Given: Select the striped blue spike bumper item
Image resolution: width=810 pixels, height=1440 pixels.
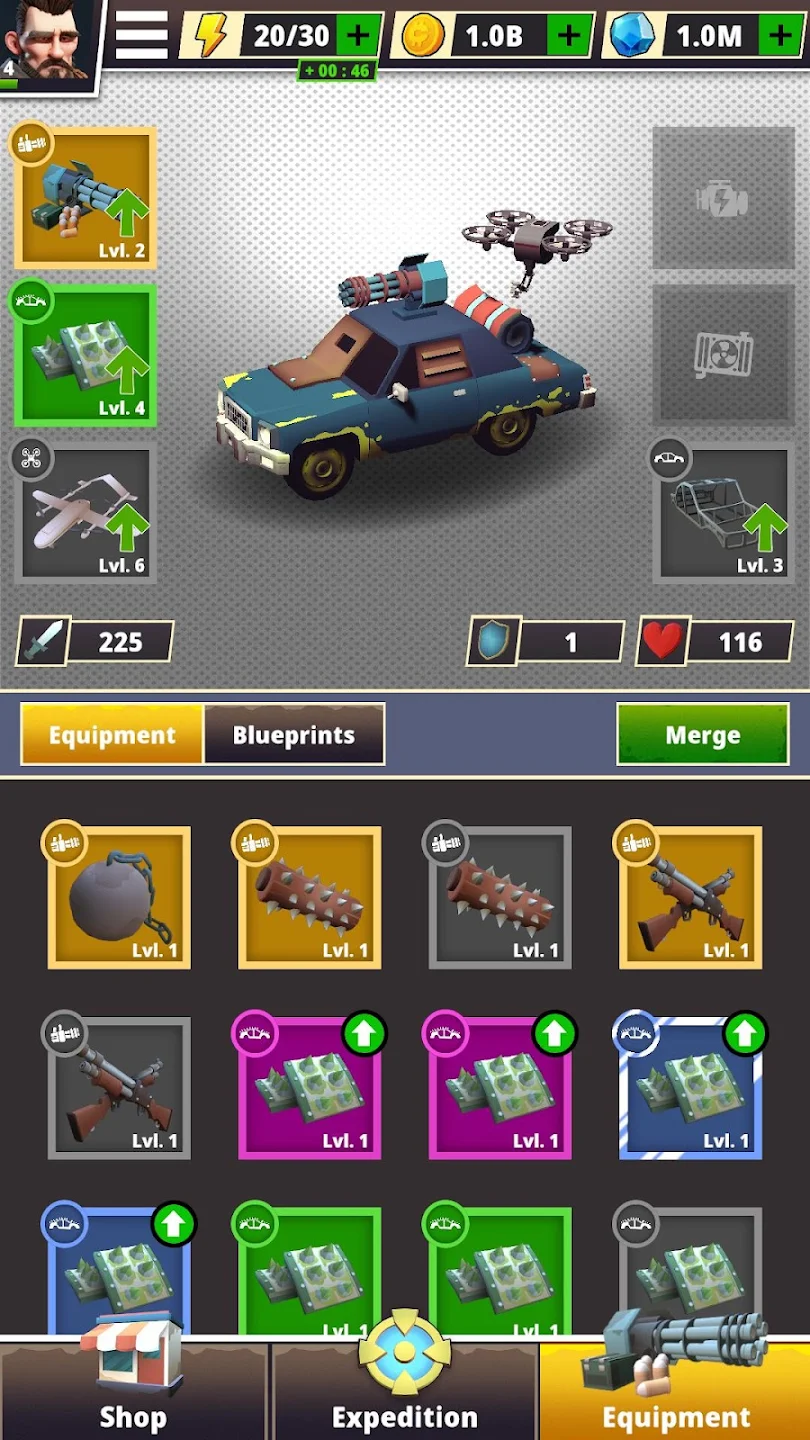Looking at the screenshot, I should click(690, 1088).
